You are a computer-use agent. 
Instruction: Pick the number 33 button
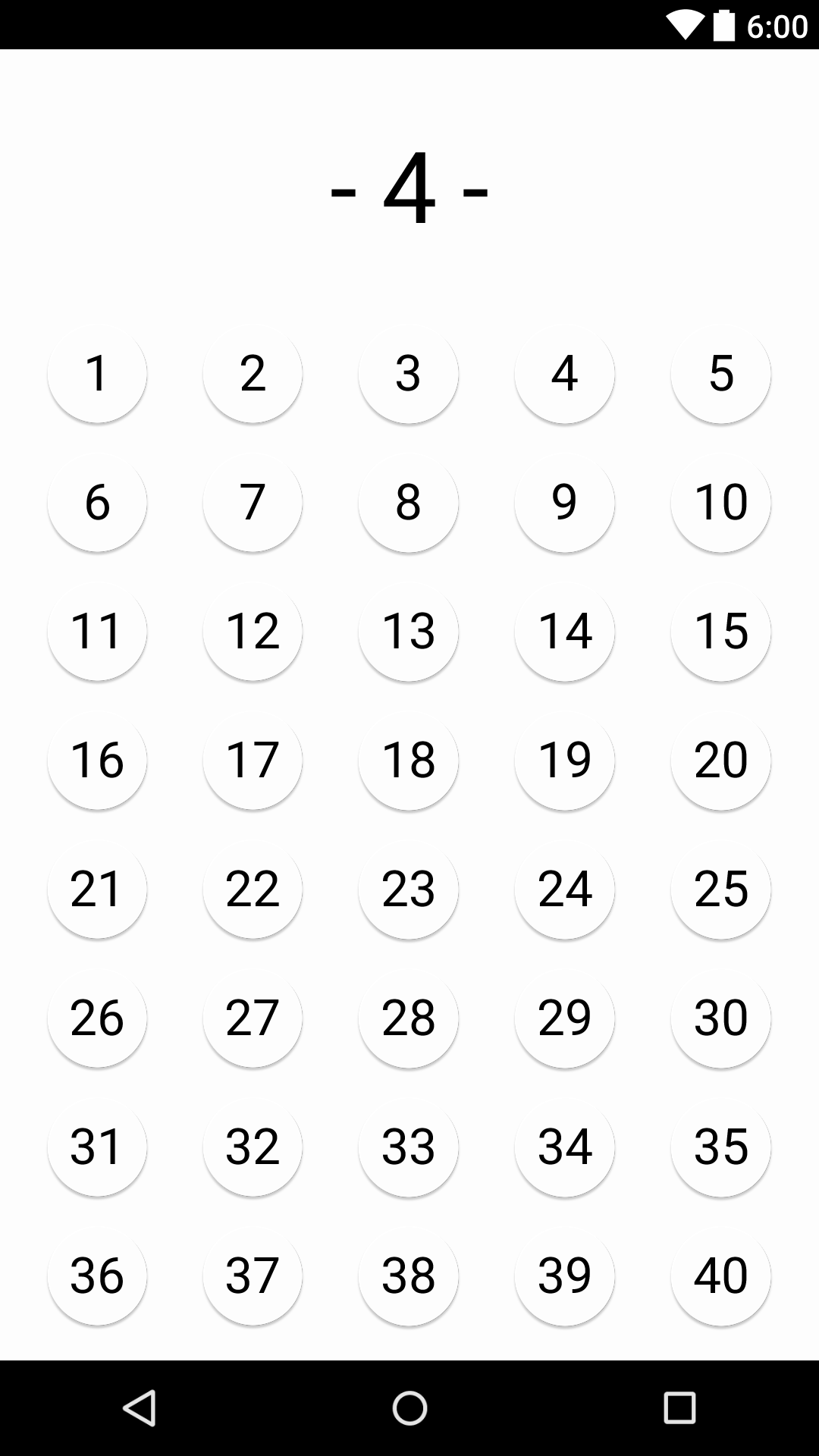[x=409, y=1147]
